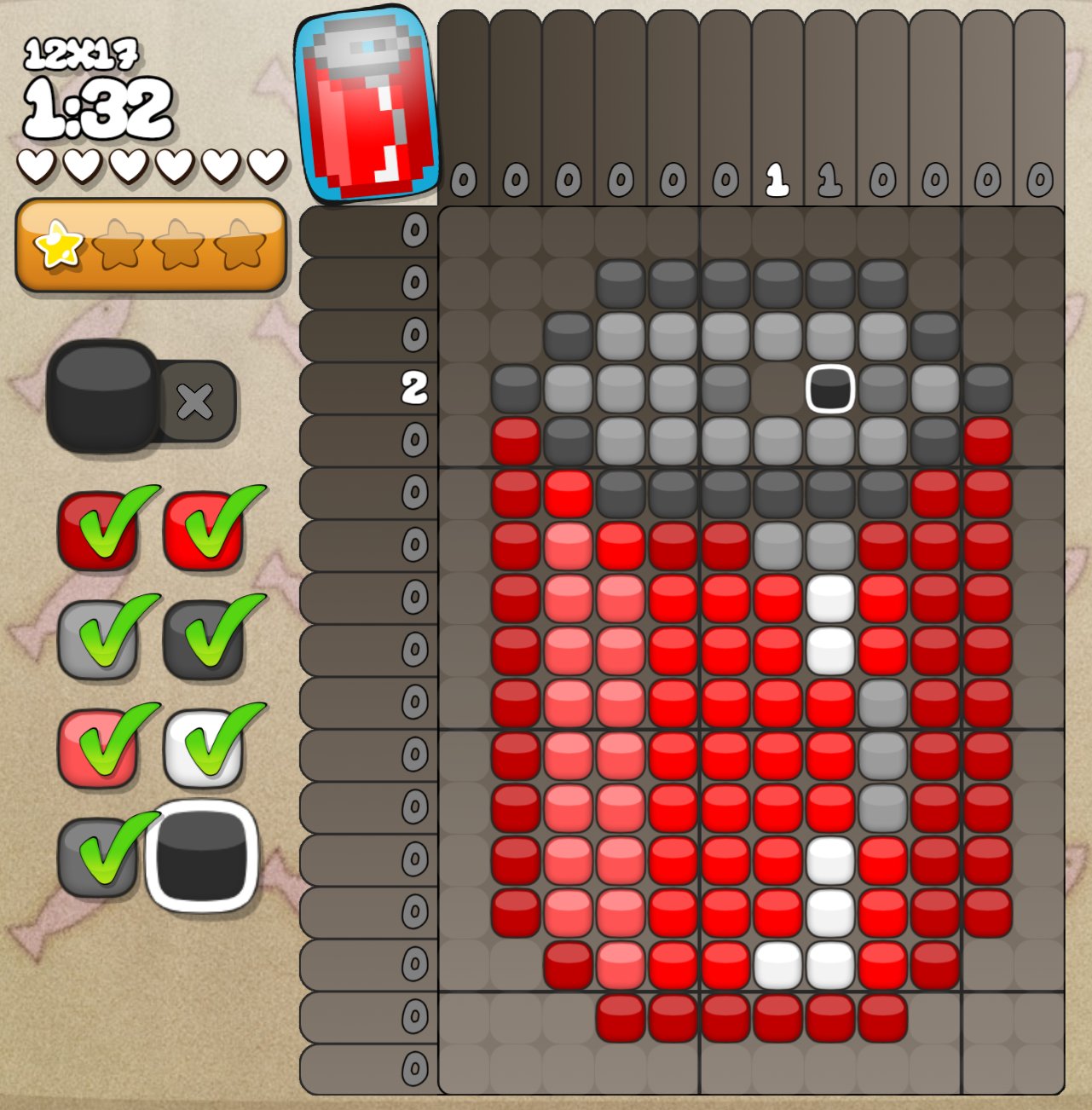Image resolution: width=1092 pixels, height=1110 pixels.
Task: Select the black color swatch
Action: click(202, 856)
